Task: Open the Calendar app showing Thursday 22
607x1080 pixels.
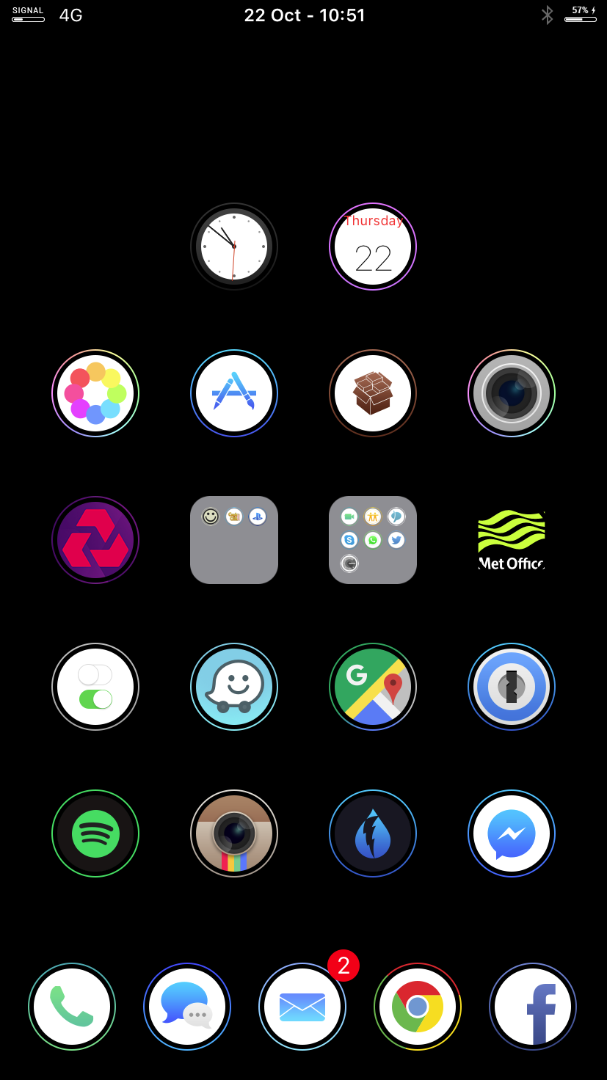Action: click(373, 247)
